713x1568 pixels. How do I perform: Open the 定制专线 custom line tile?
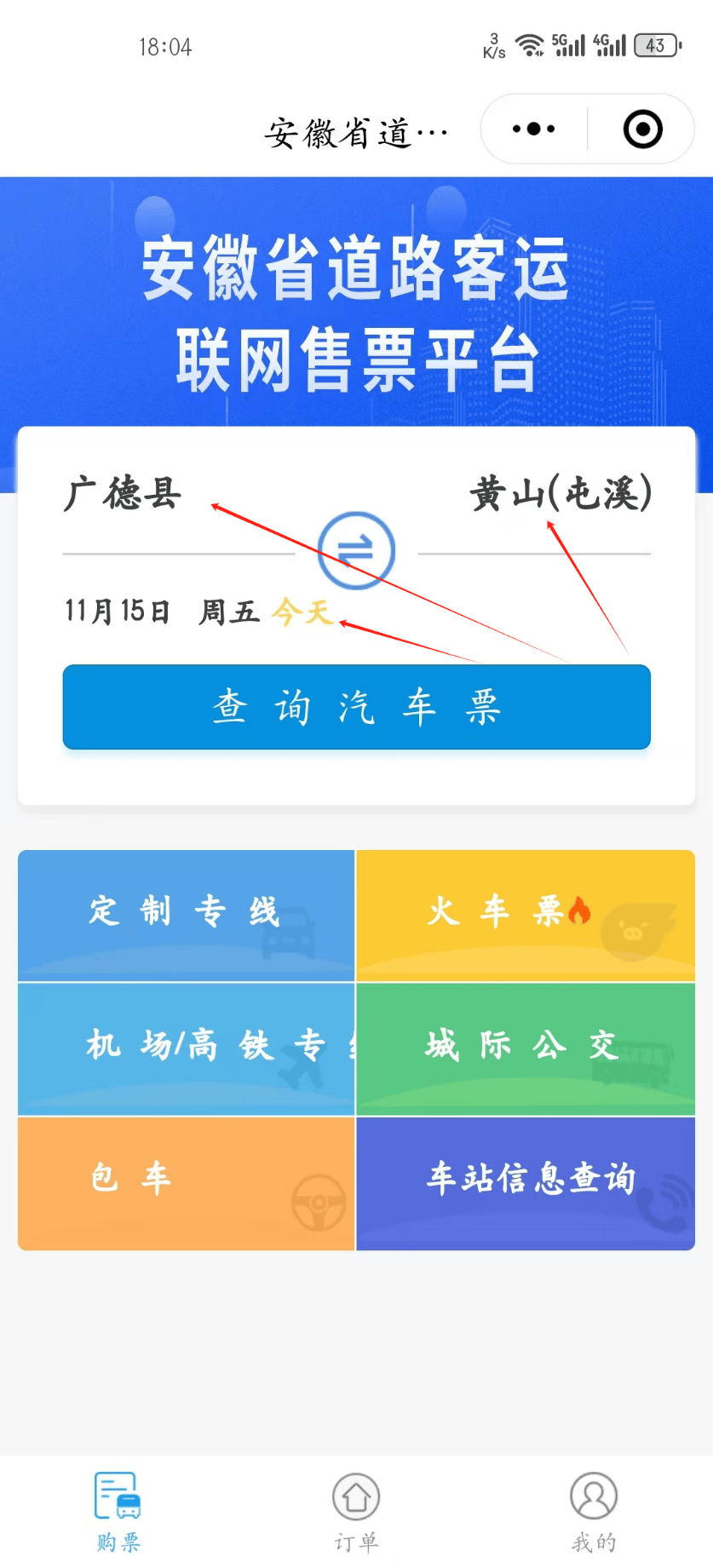pyautogui.click(x=185, y=912)
